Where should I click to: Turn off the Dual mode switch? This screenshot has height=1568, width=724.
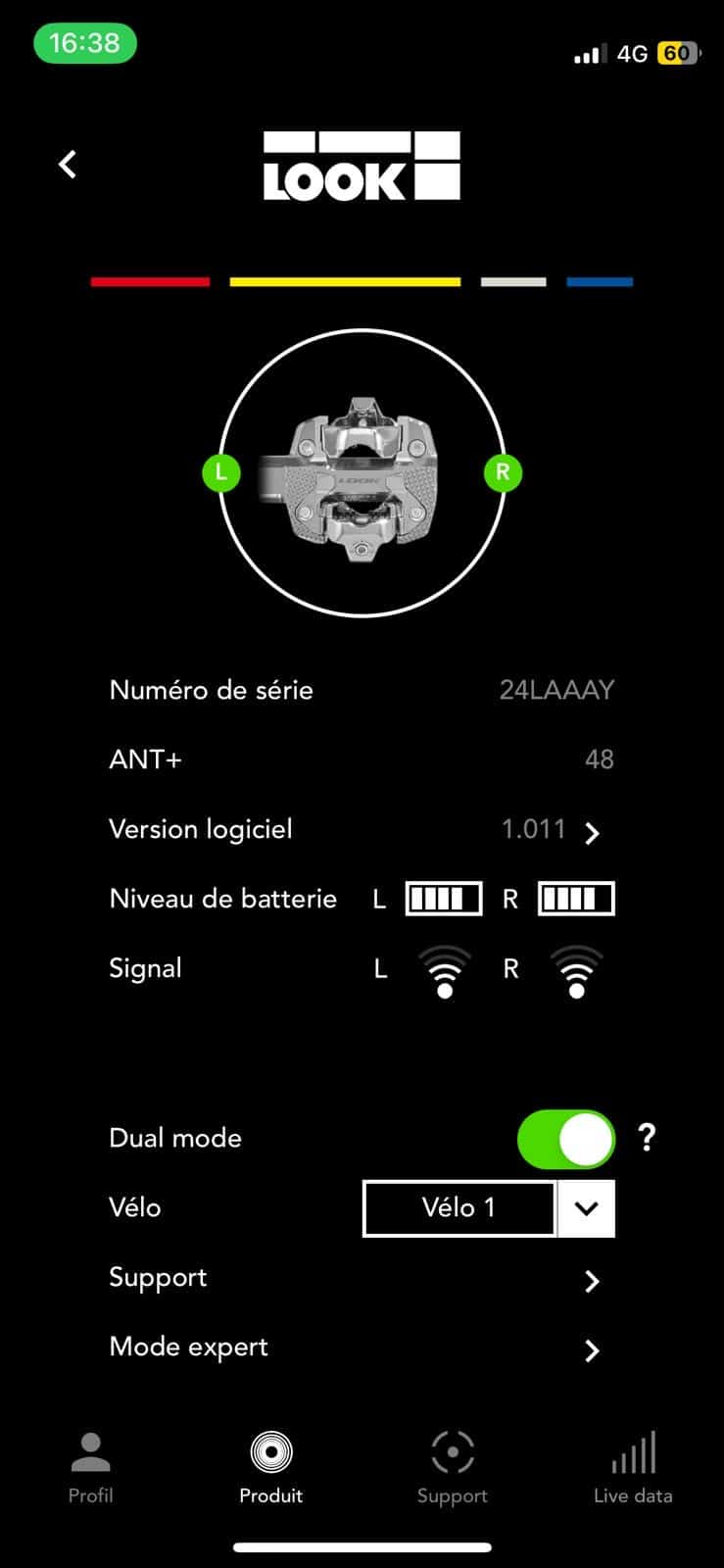[x=565, y=1139]
